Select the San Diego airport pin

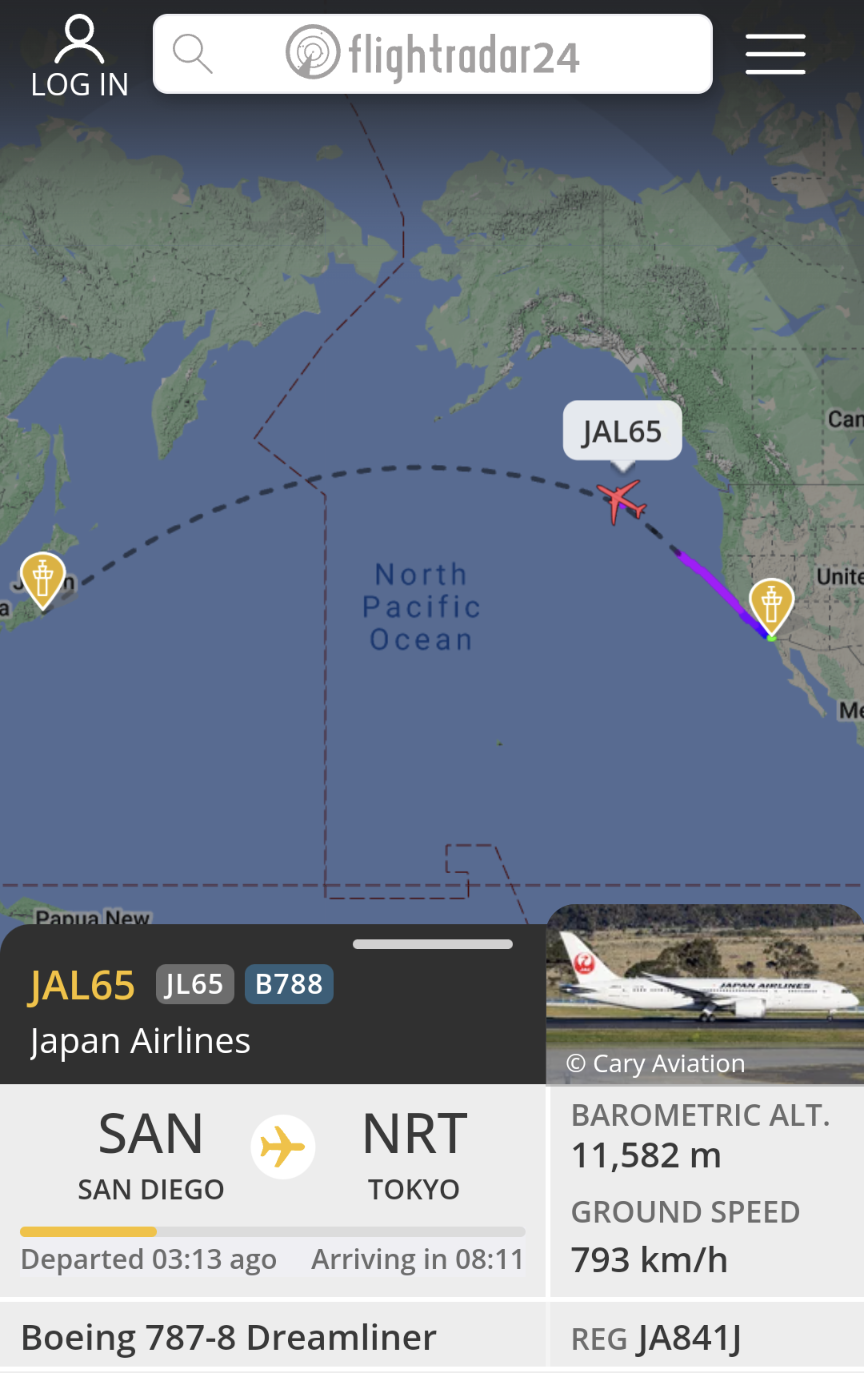point(771,604)
